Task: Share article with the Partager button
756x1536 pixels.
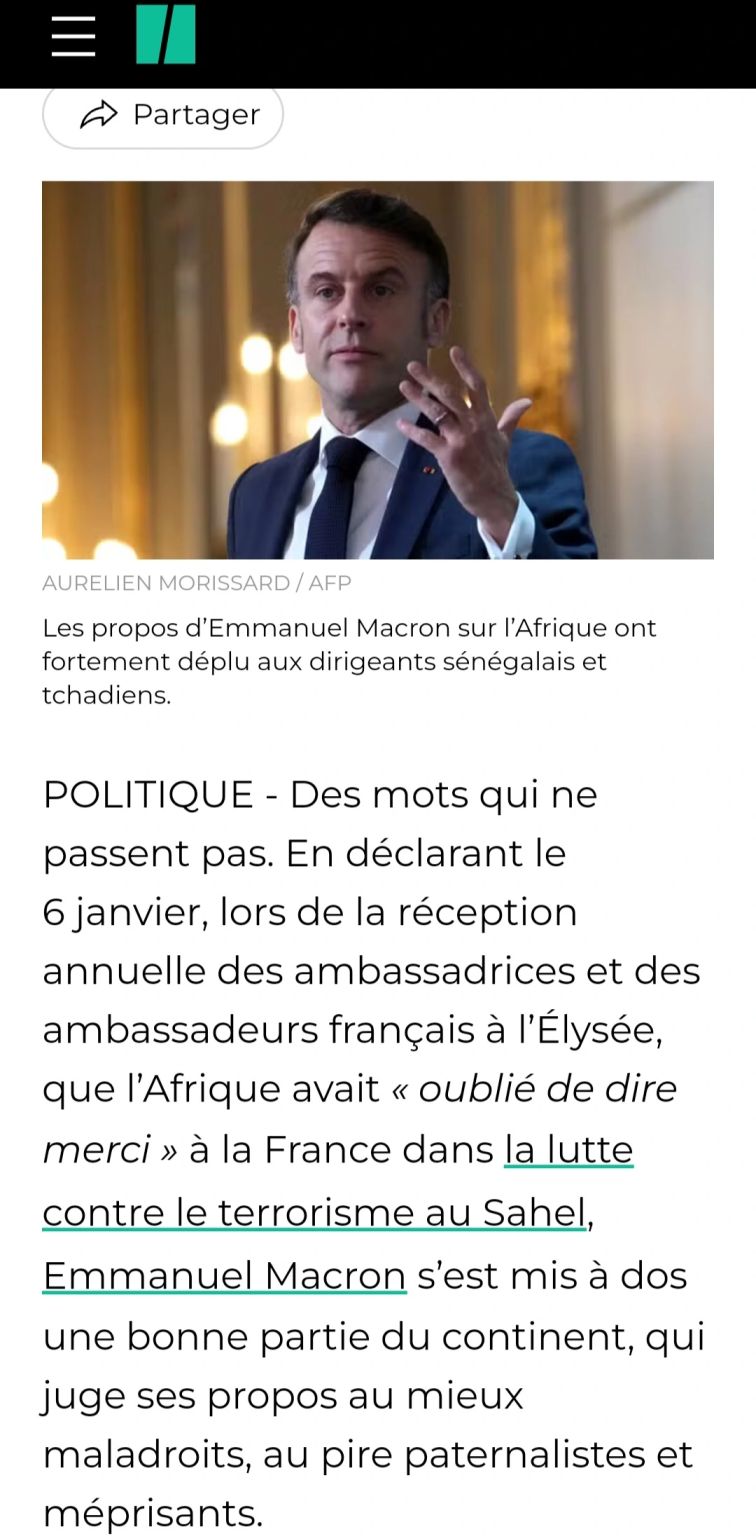Action: [163, 116]
